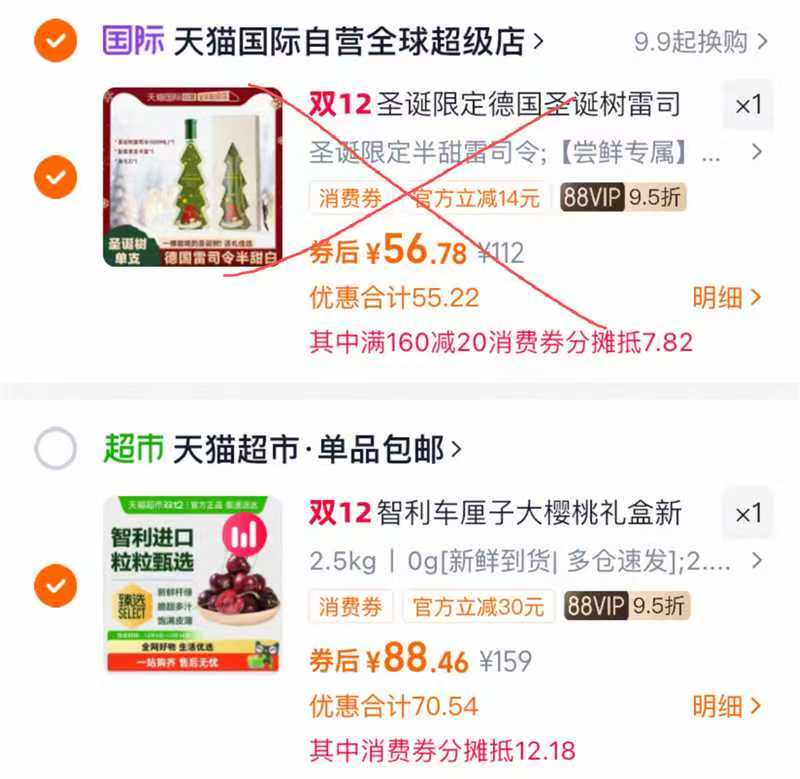Adjust quantity ×1 of the cherry box
This screenshot has width=800, height=779.
pyautogui.click(x=747, y=514)
